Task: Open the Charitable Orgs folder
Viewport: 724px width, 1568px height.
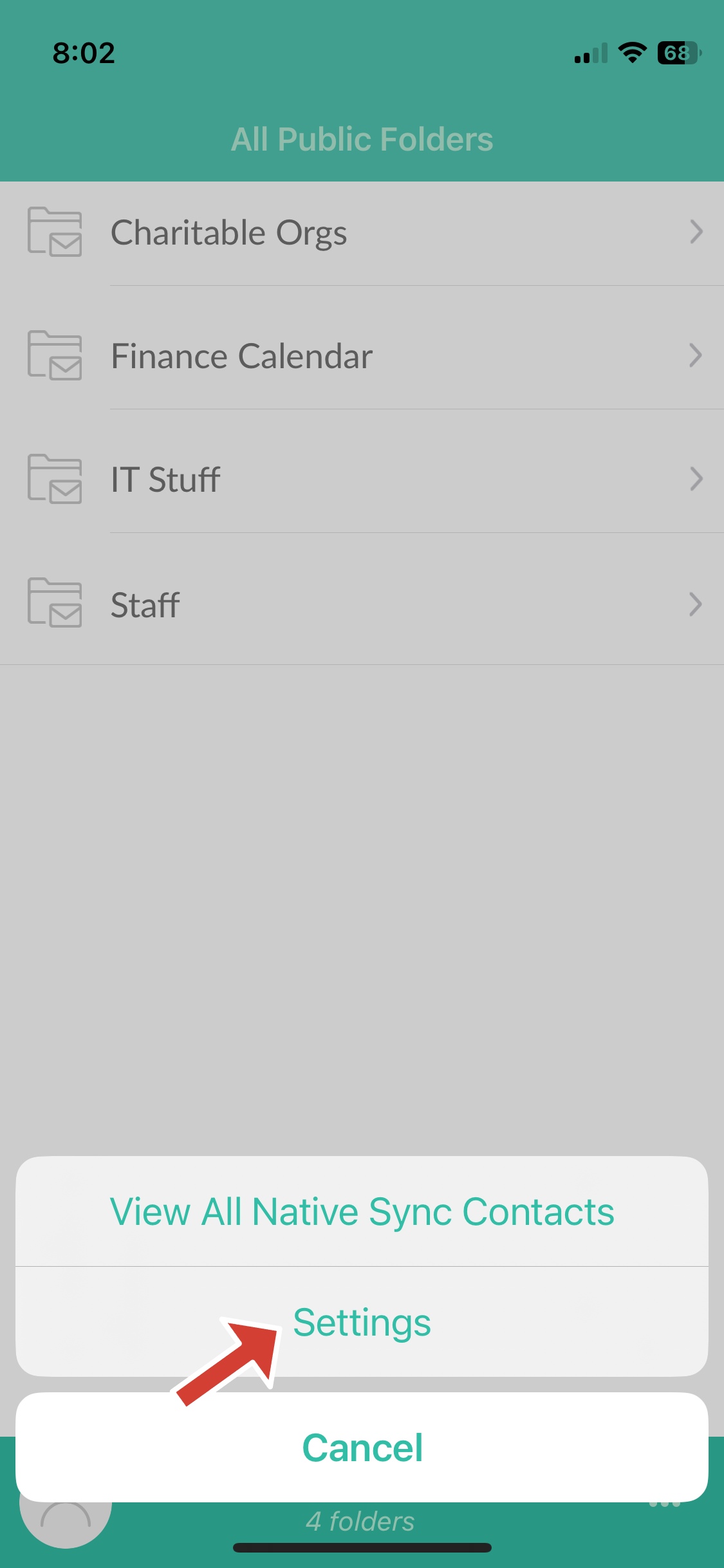Action: pos(362,233)
